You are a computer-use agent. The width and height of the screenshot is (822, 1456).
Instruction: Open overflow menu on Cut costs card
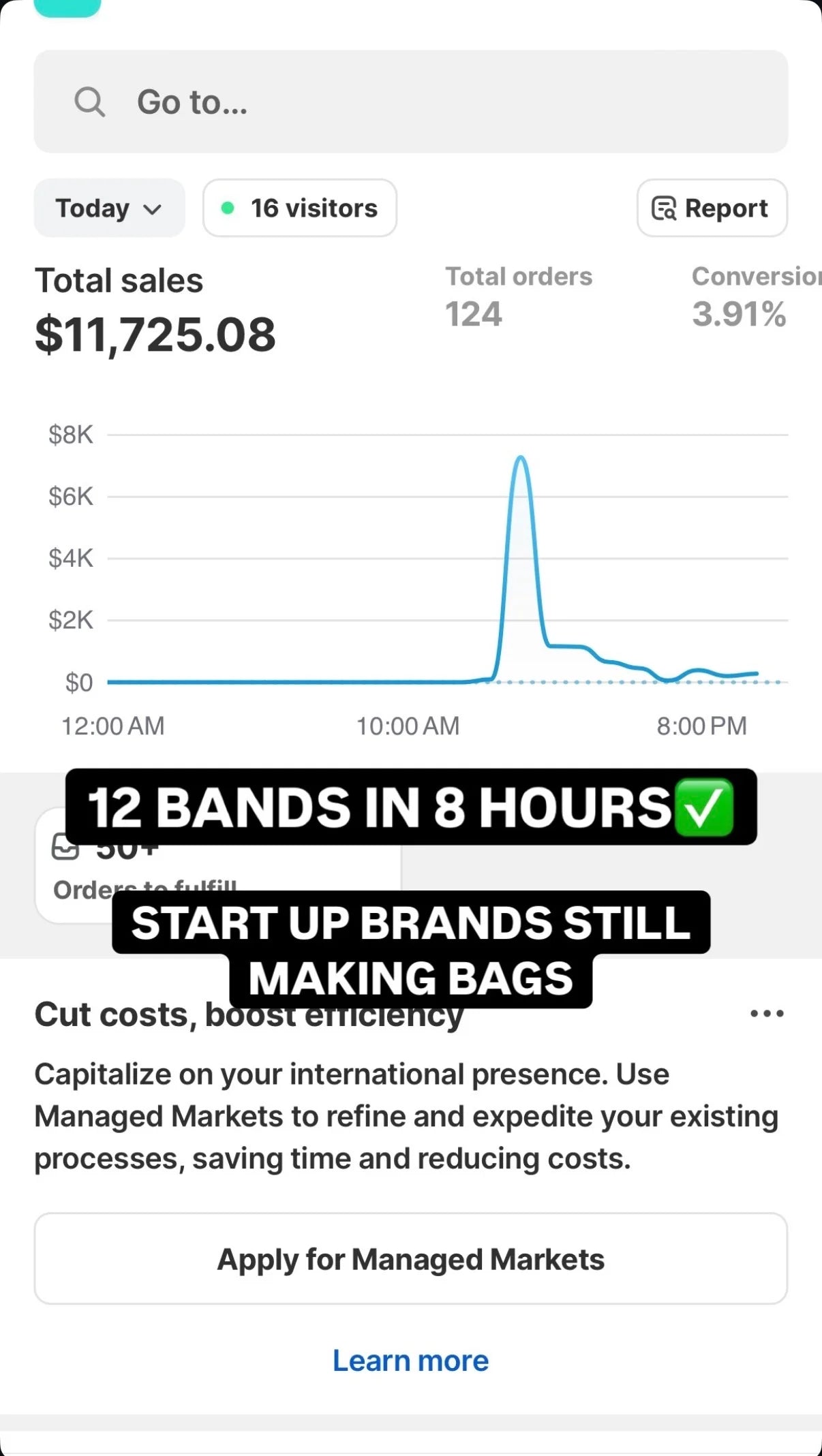[x=767, y=1014]
